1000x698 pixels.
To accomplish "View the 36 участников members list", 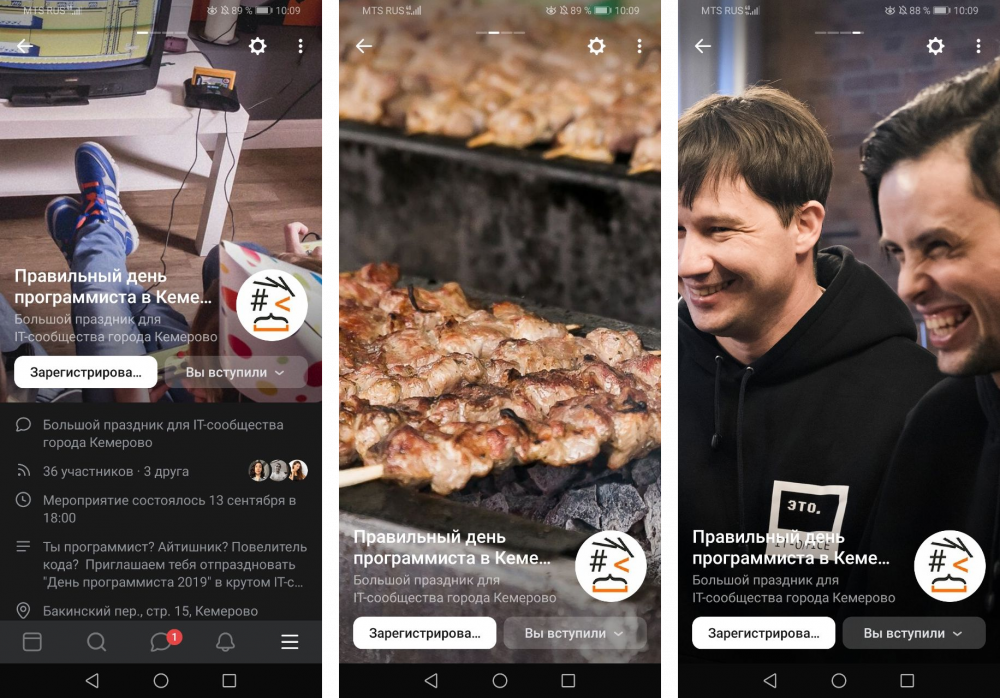I will point(115,471).
